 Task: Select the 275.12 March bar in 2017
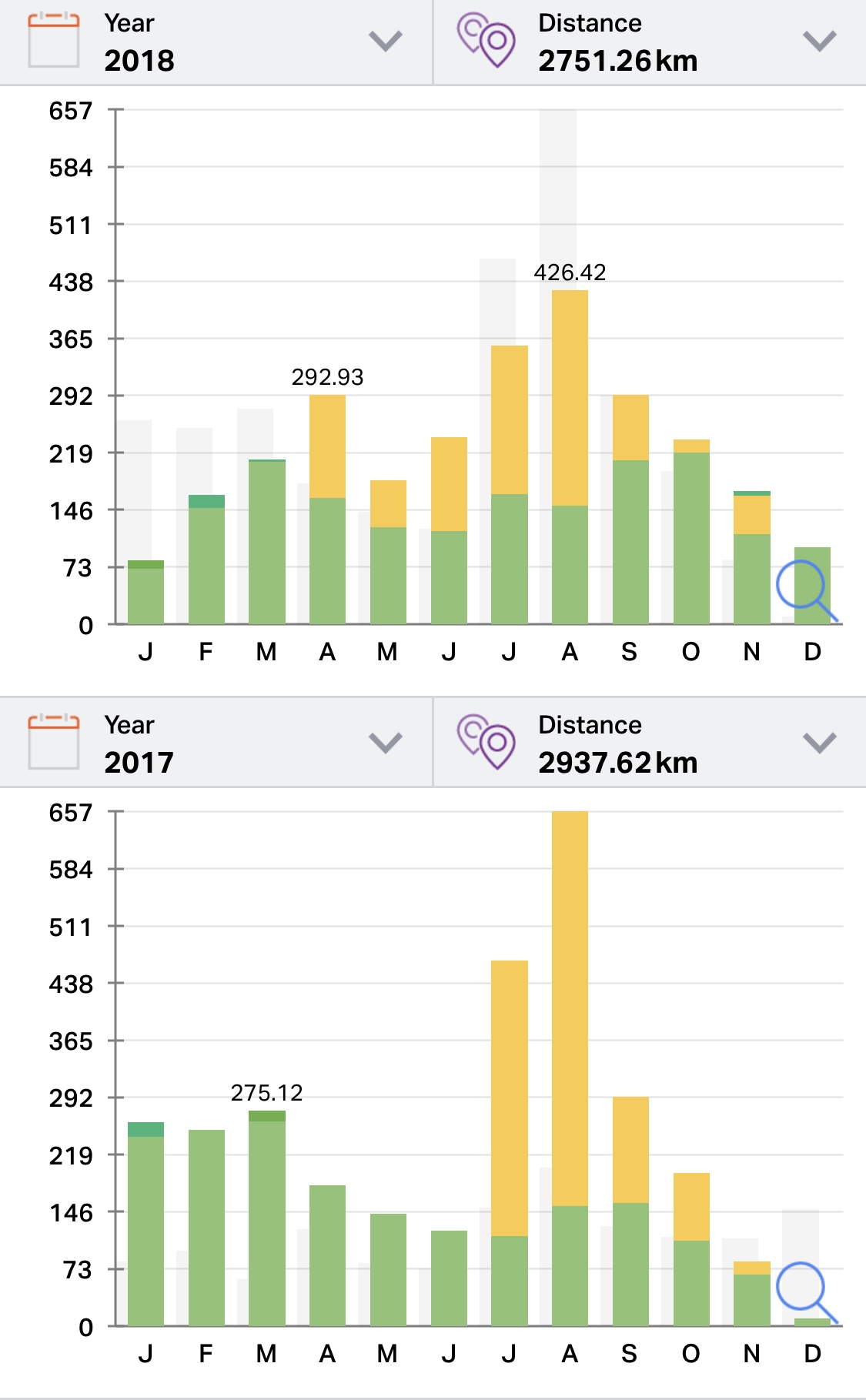pyautogui.click(x=267, y=1218)
